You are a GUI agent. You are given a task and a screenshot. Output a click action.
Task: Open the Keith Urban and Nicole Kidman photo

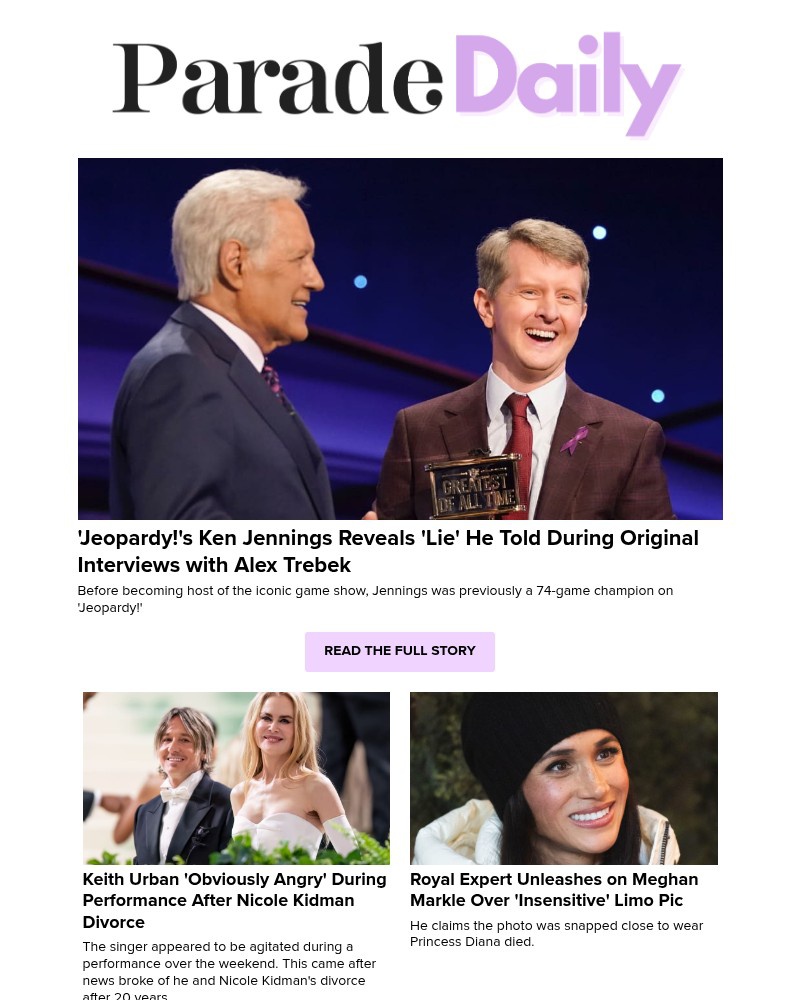tap(236, 778)
